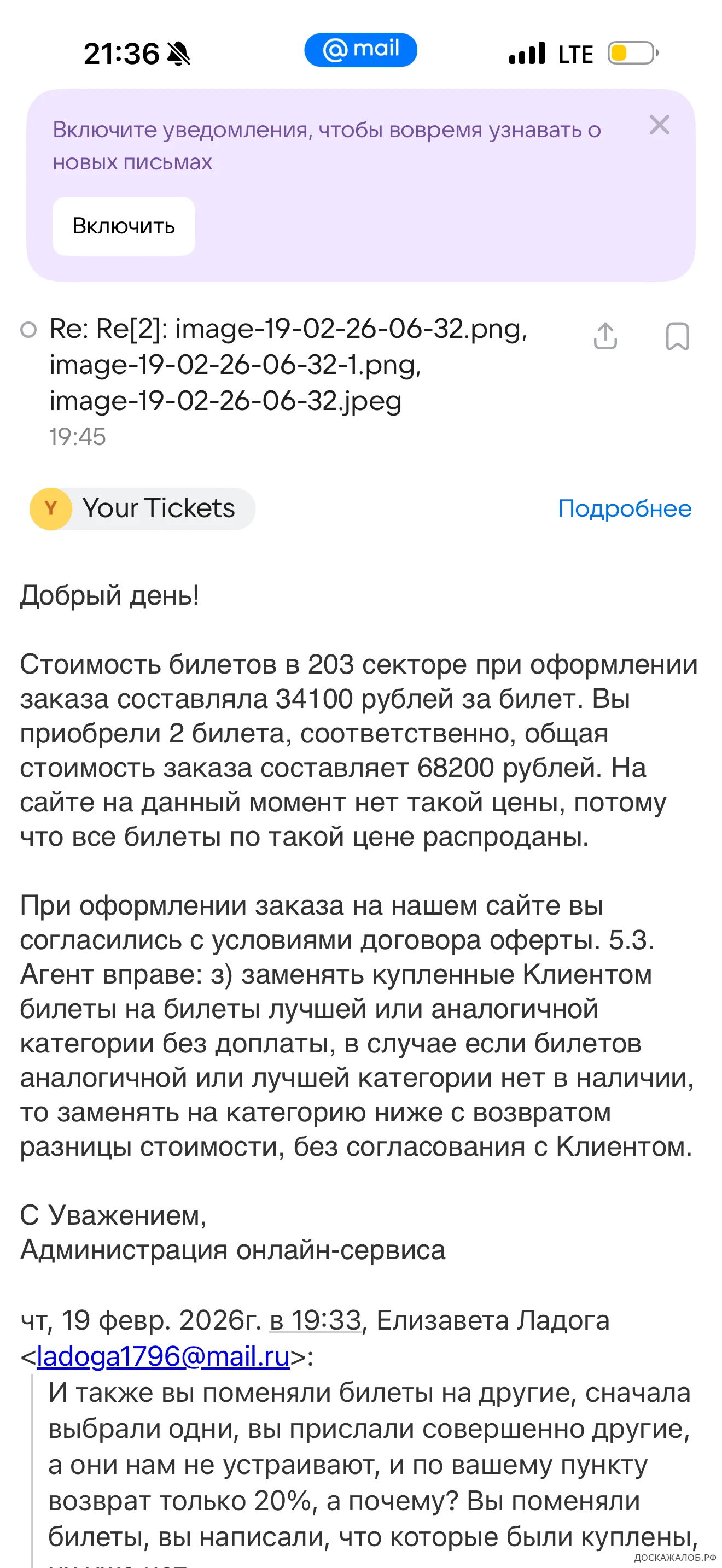Open Подробнее sender details
This screenshot has height=1568, width=722.
[625, 509]
